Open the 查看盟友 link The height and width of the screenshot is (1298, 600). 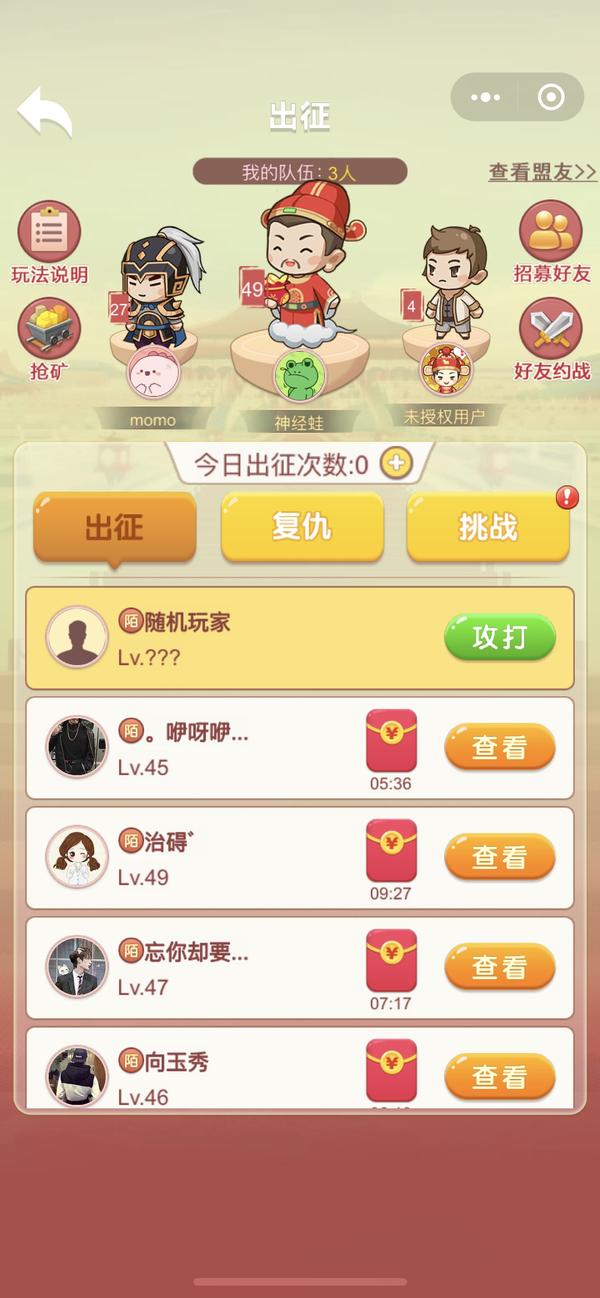(x=542, y=172)
